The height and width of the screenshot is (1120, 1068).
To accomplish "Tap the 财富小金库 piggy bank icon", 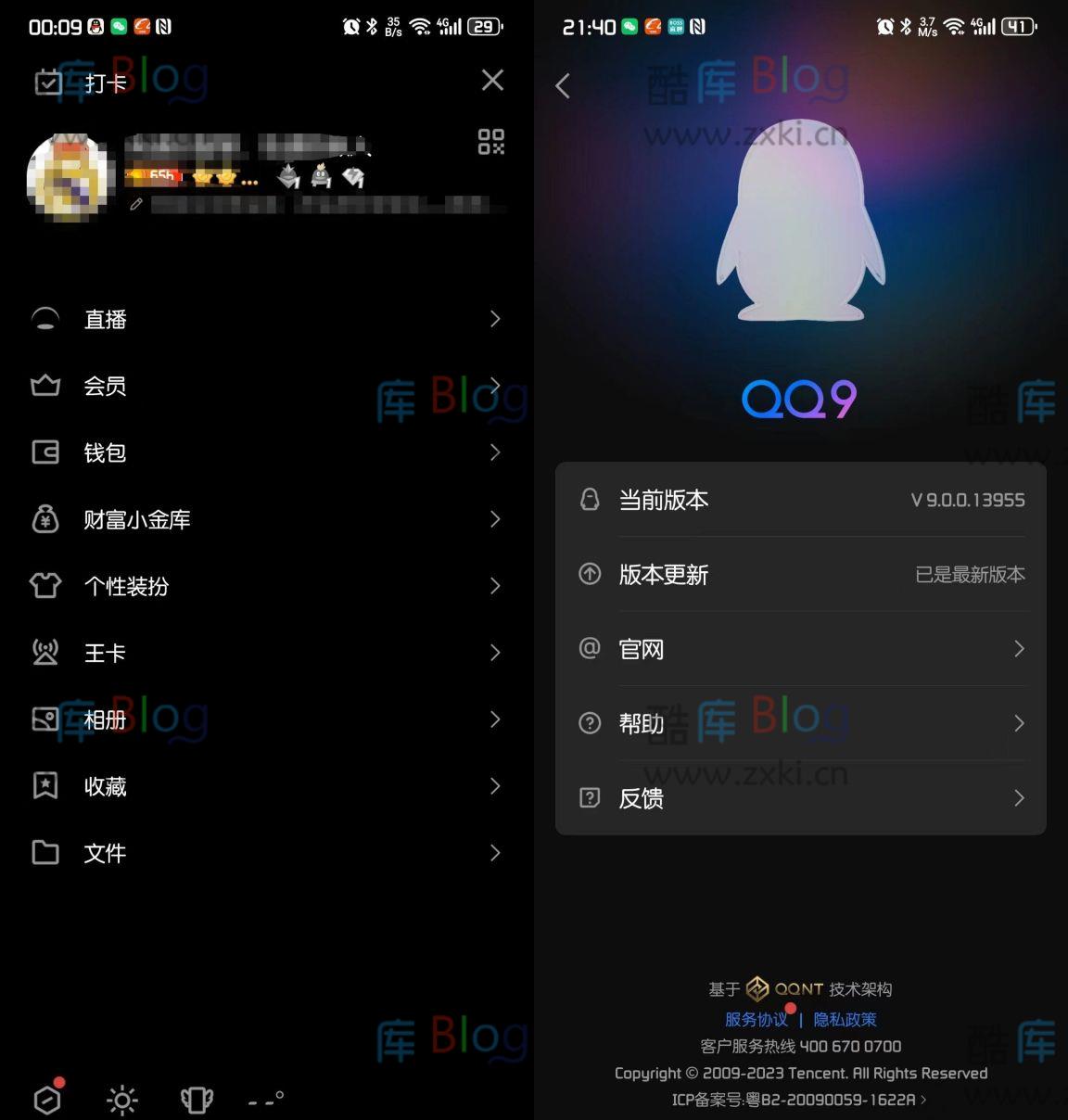I will click(x=45, y=519).
